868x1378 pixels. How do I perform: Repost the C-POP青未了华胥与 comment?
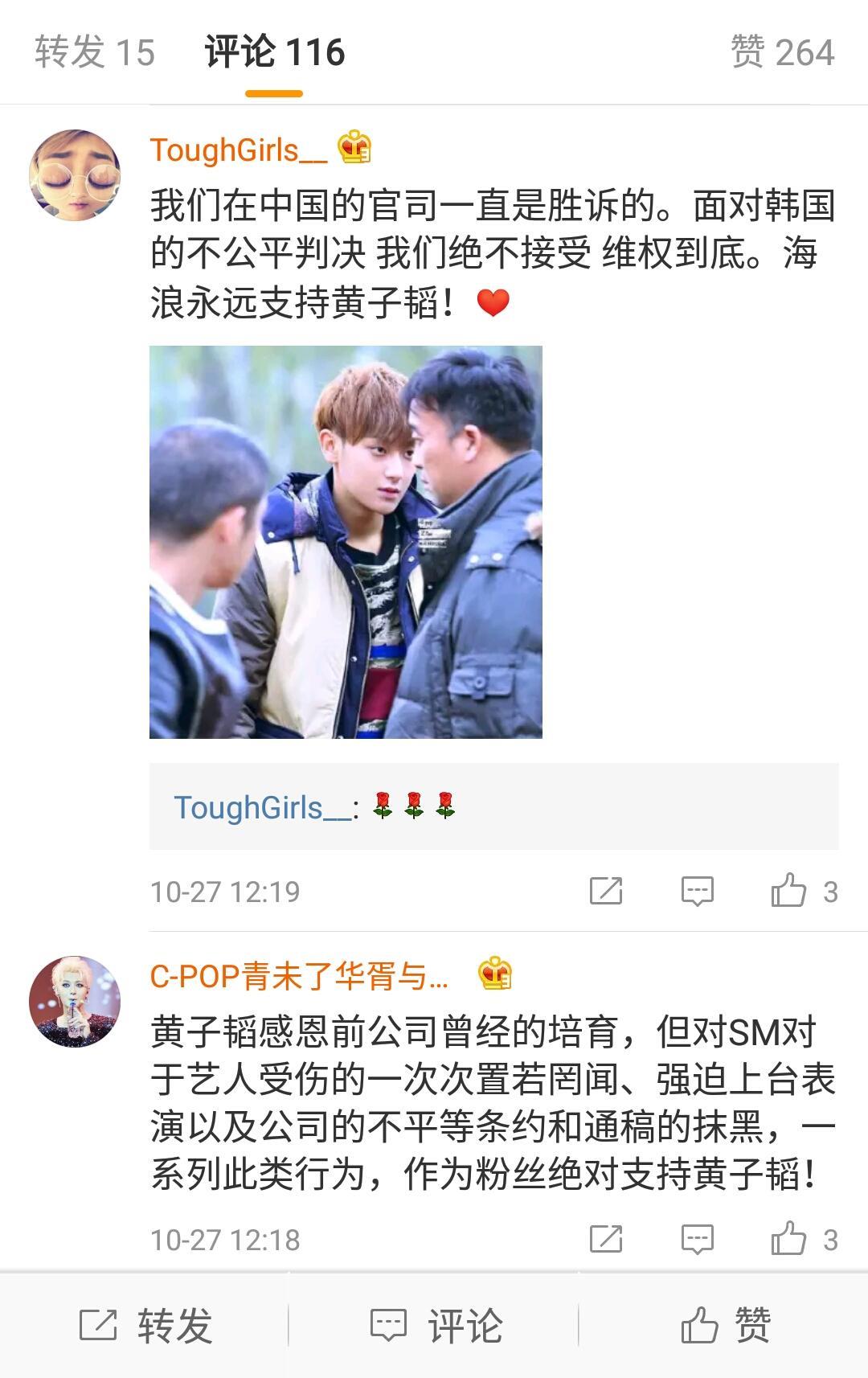(x=606, y=1239)
